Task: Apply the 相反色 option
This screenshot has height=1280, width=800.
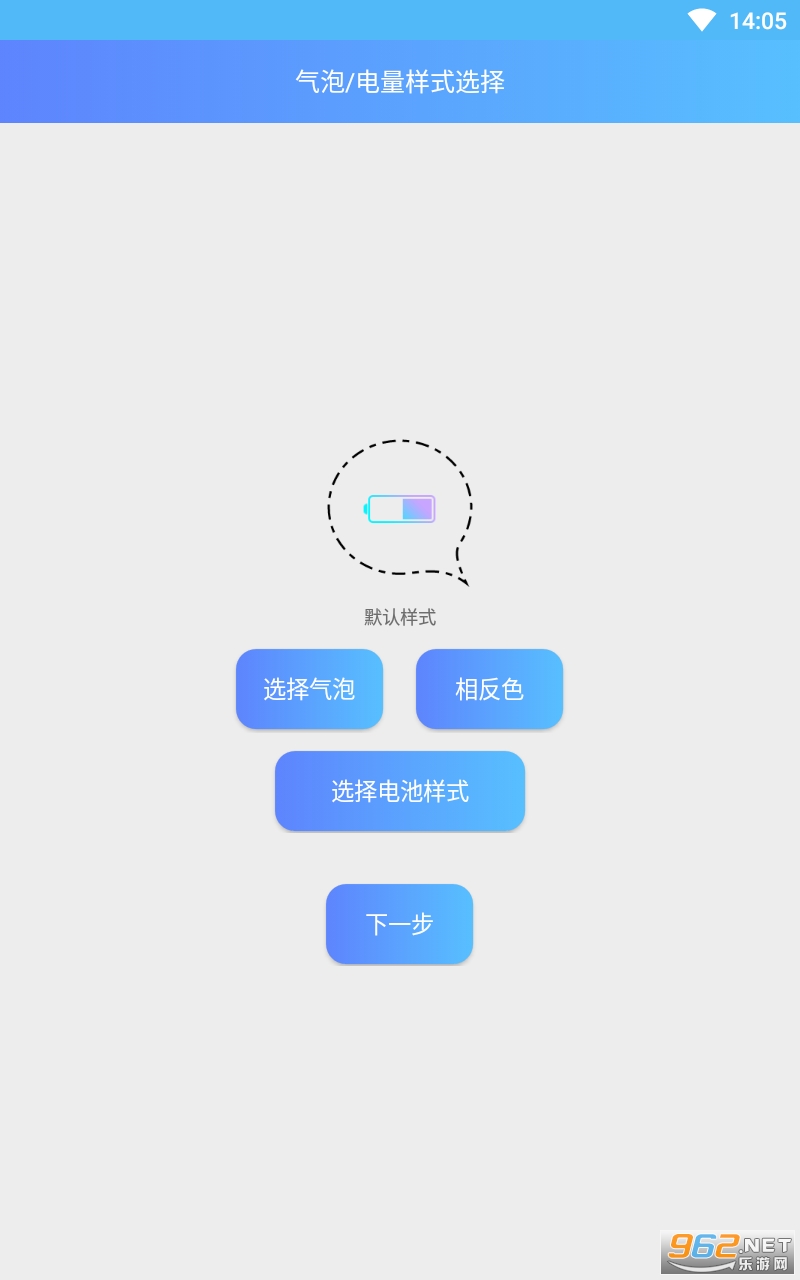Action: point(489,689)
